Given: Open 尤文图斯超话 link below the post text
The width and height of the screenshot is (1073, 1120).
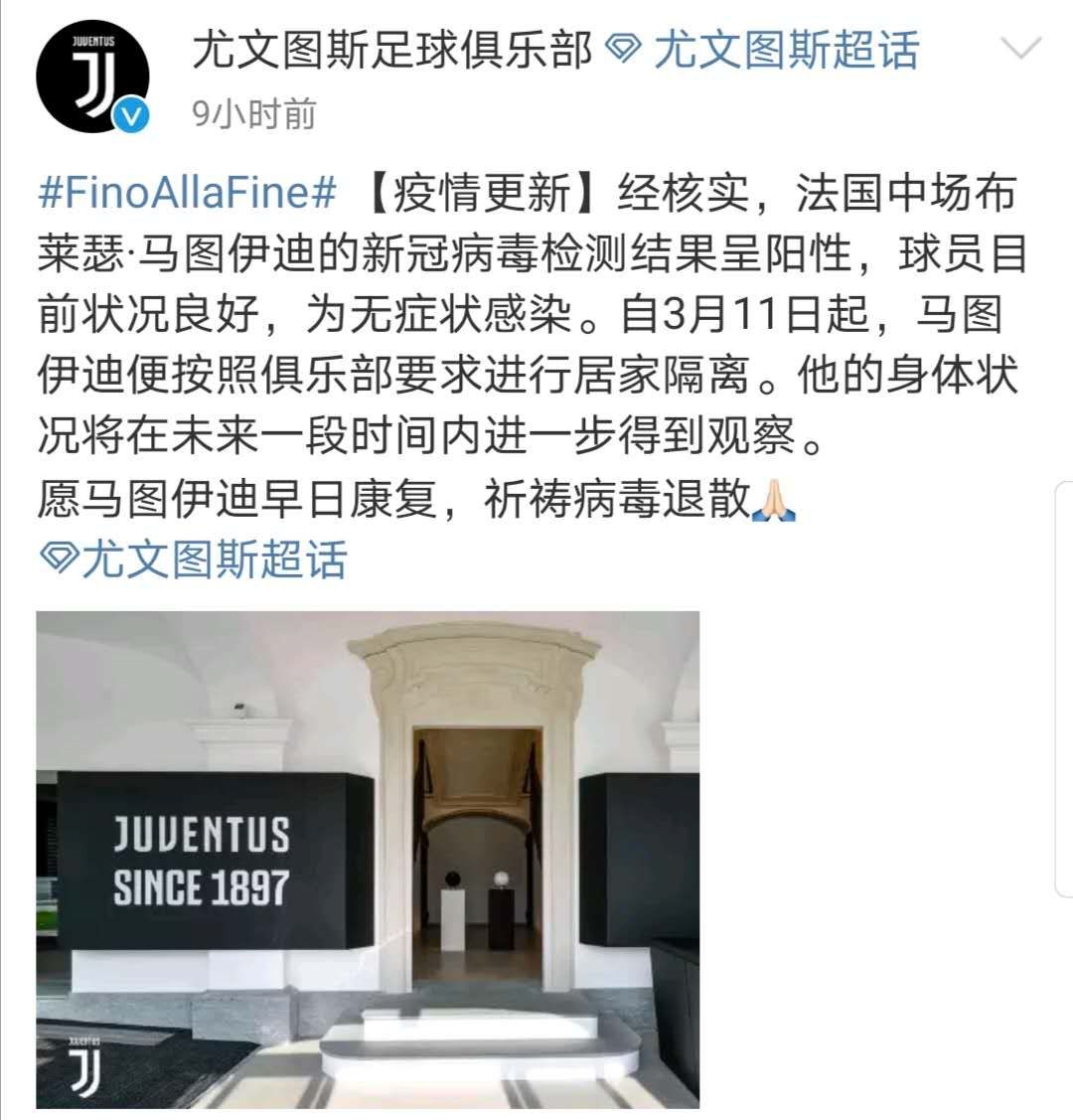Looking at the screenshot, I should 193,559.
